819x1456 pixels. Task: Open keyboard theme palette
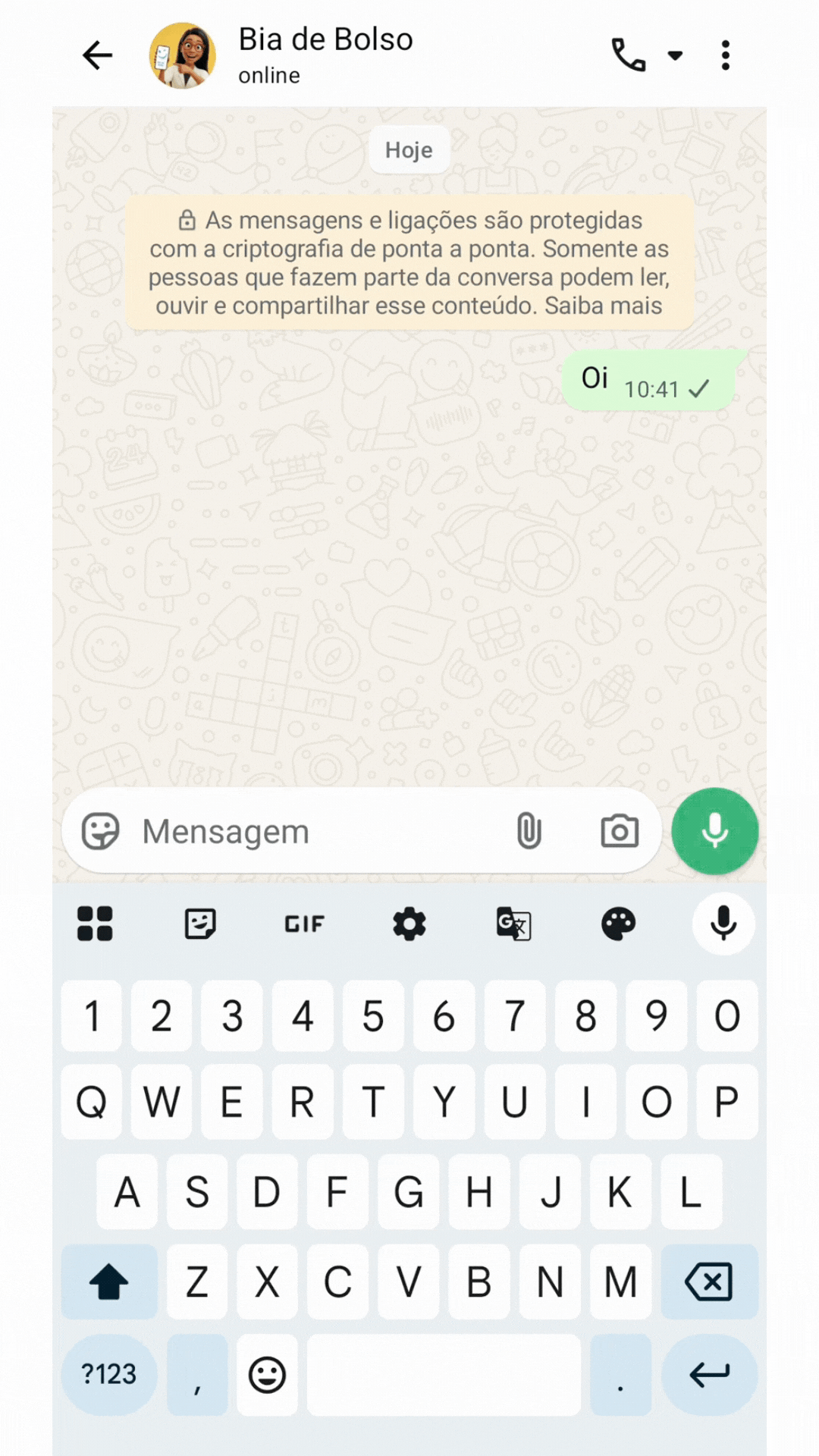[x=618, y=924]
